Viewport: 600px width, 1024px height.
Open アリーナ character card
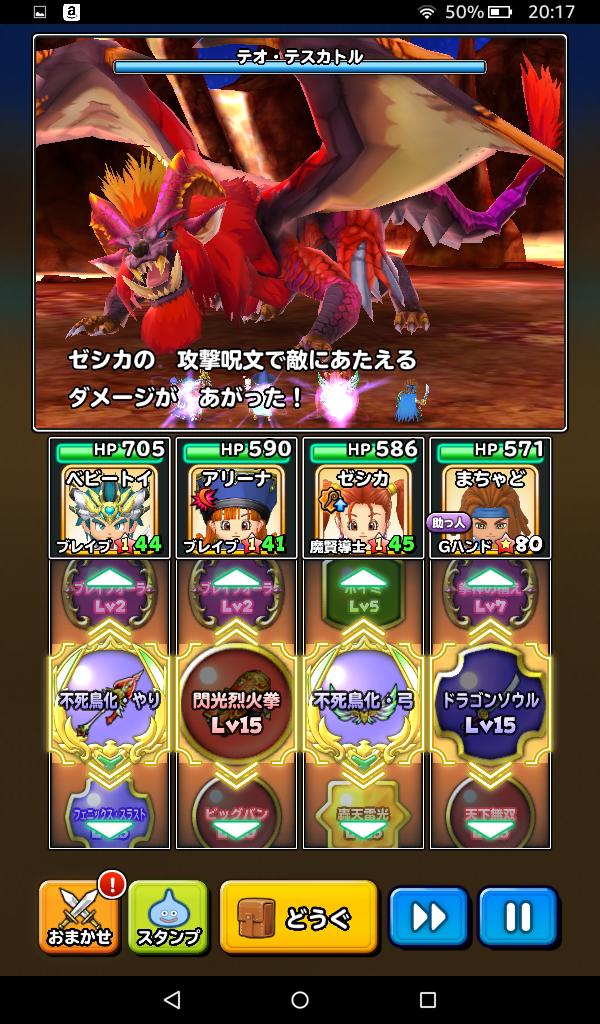point(237,497)
